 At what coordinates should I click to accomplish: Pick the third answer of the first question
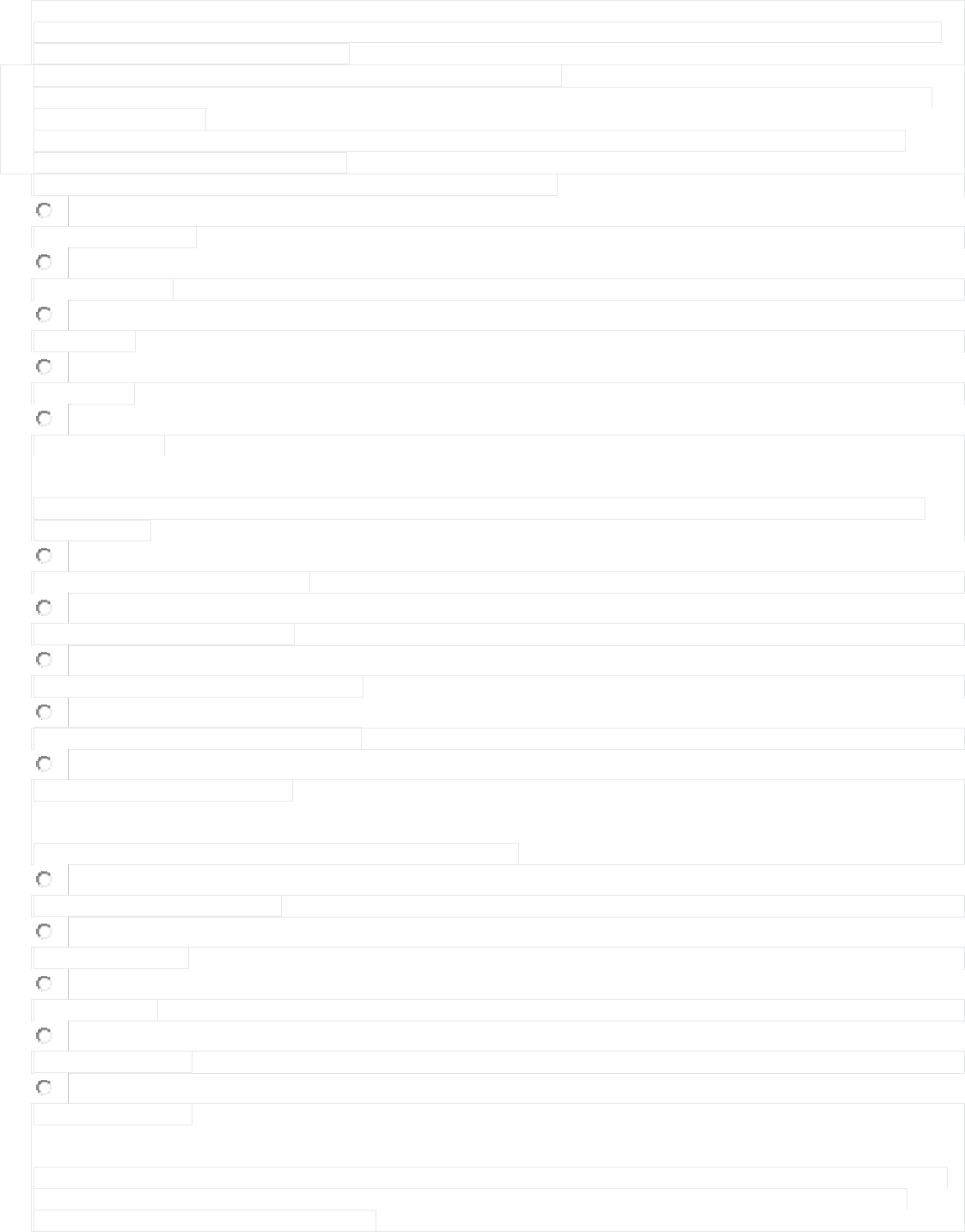[44, 314]
